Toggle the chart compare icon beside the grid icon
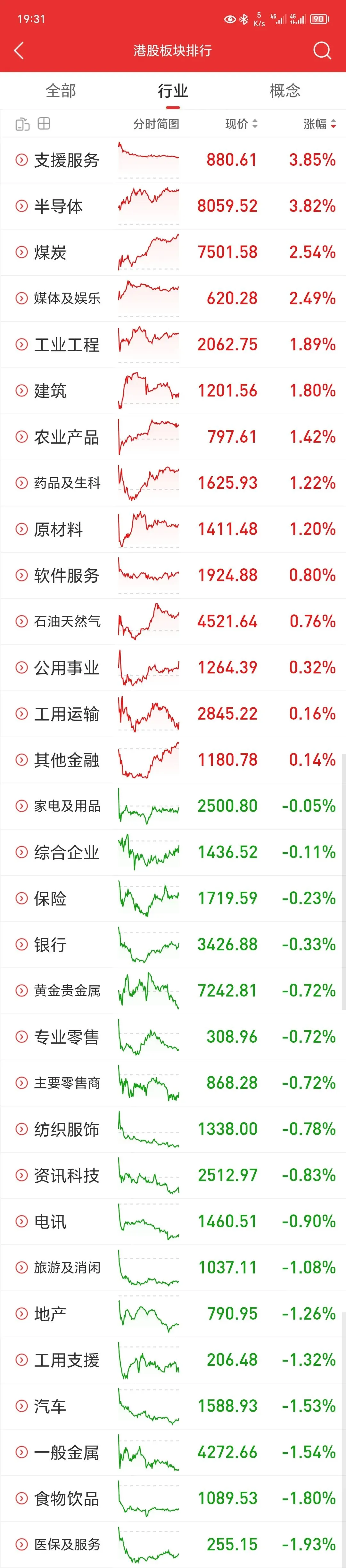This screenshot has height=1568, width=346. [x=22, y=124]
